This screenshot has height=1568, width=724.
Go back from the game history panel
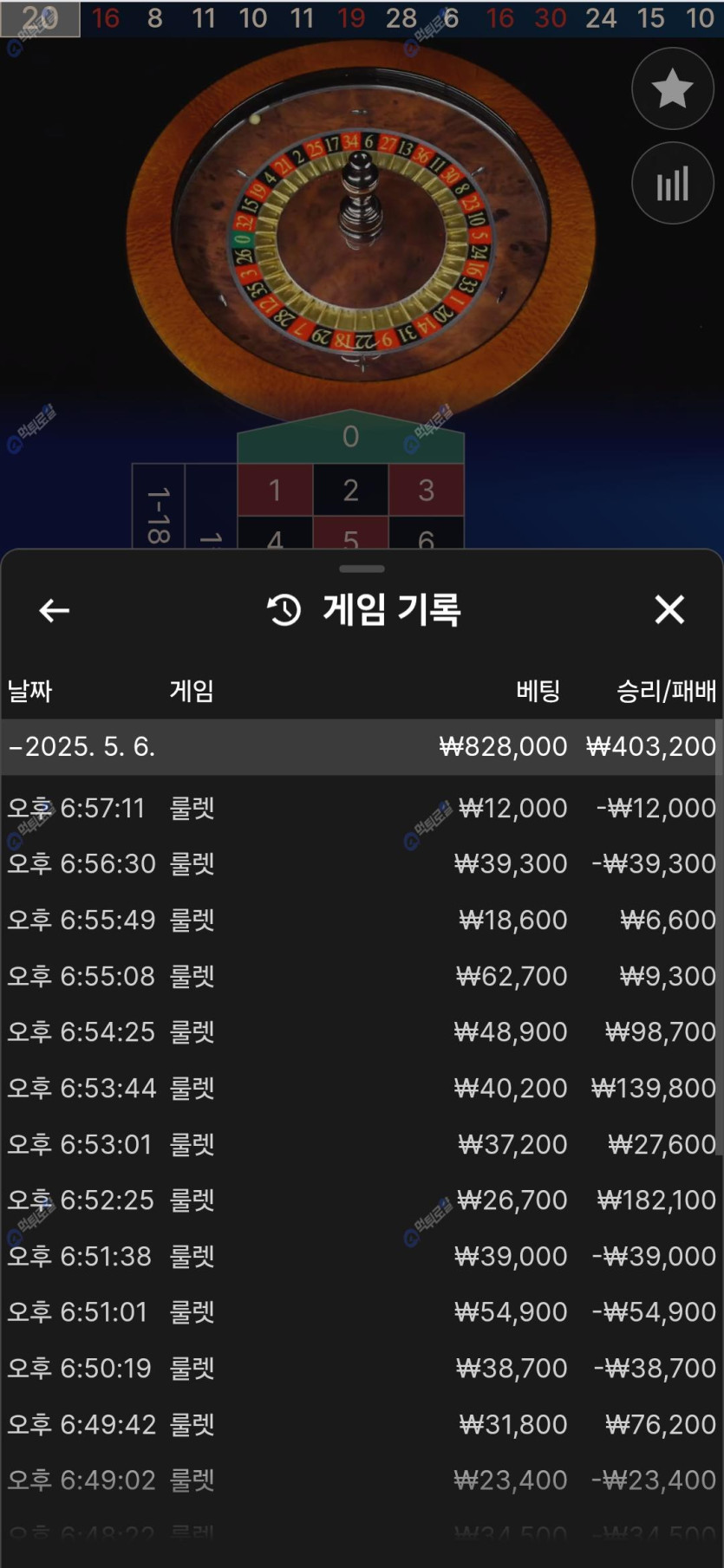point(54,610)
